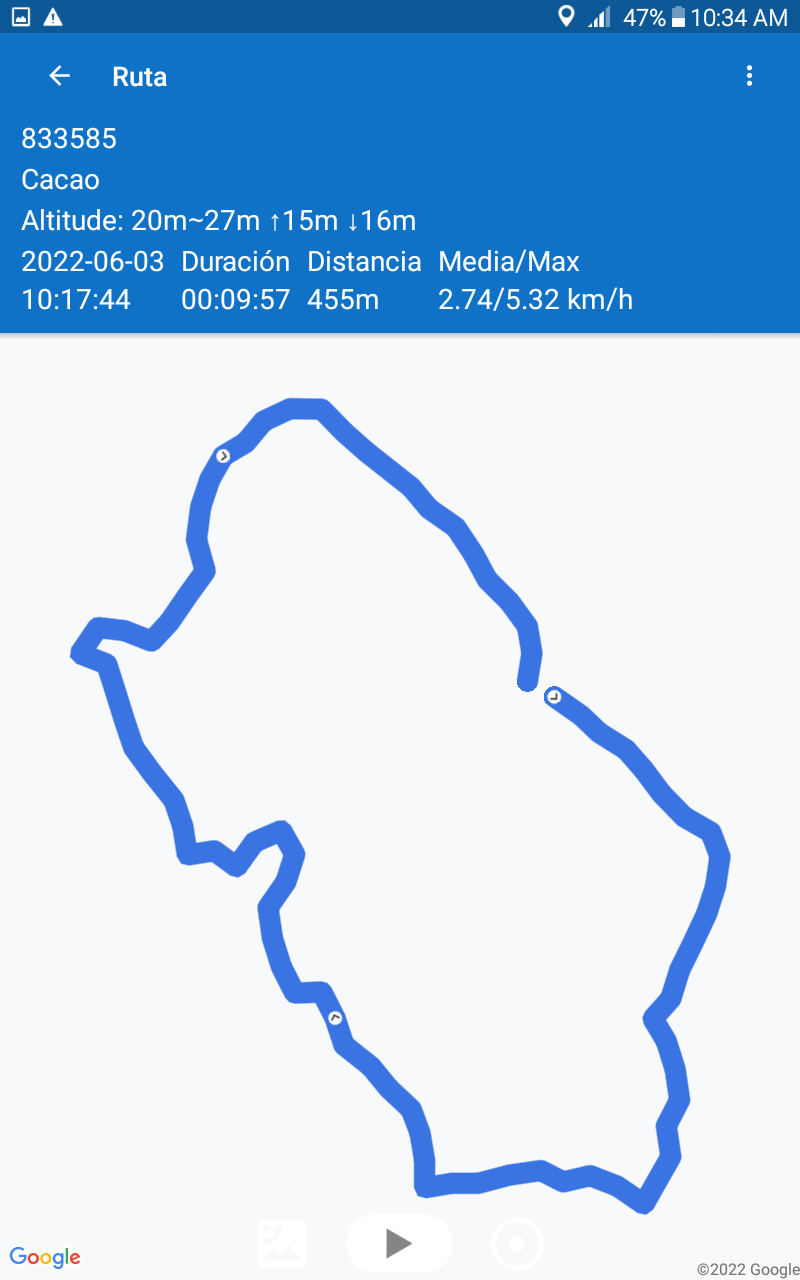Tap the circular target icon
This screenshot has height=1280, width=800.
click(x=517, y=1245)
